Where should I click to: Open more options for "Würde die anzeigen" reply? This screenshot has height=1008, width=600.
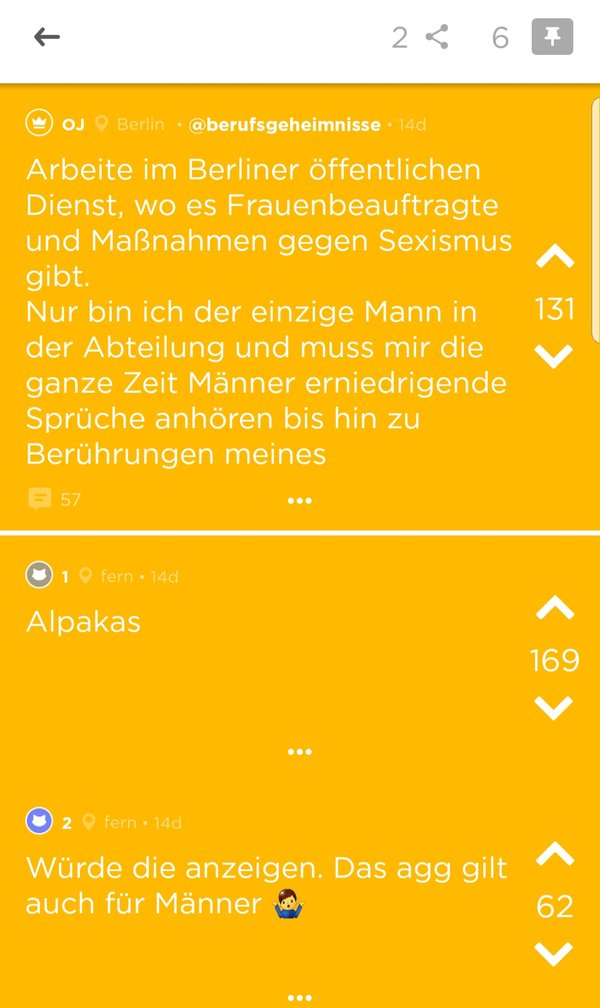pyautogui.click(x=300, y=998)
